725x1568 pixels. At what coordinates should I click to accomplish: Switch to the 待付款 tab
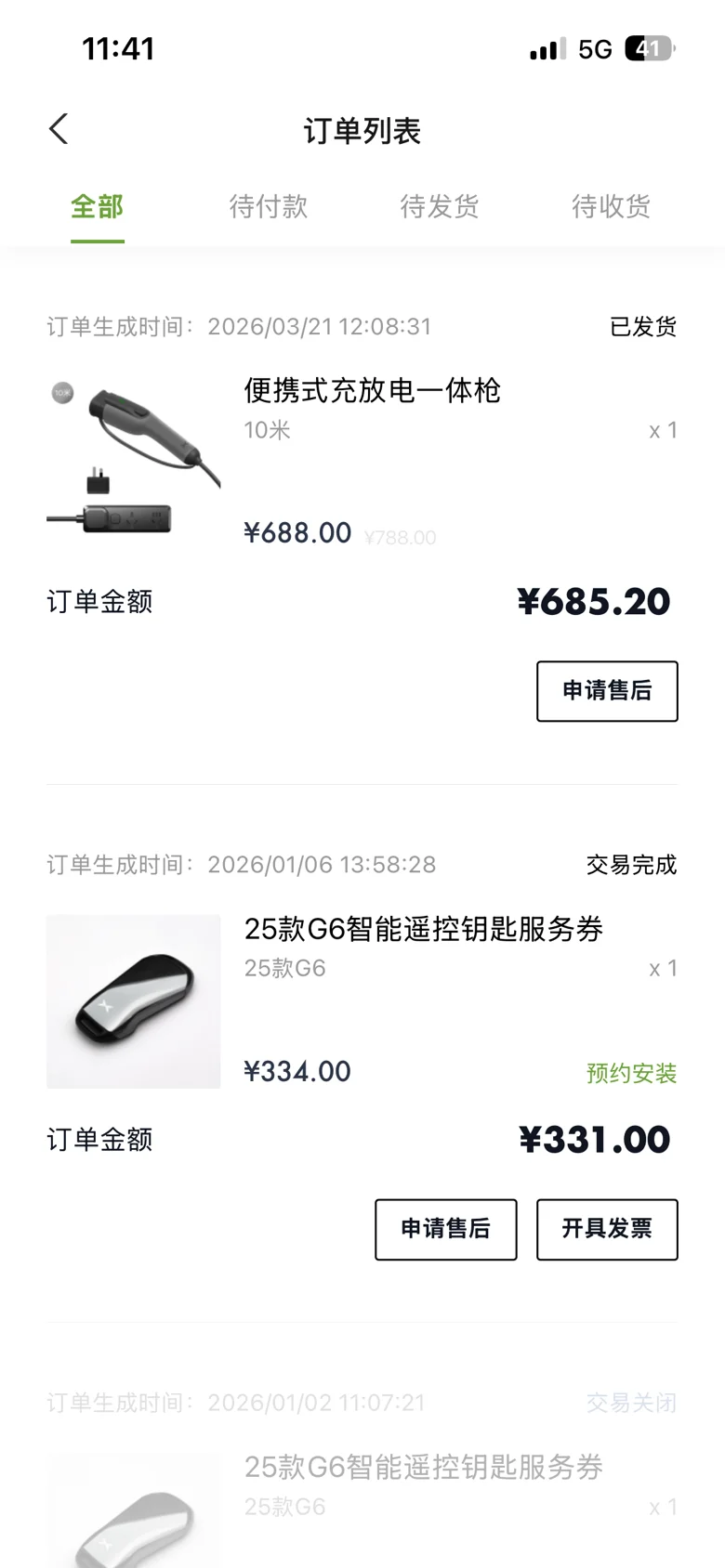[x=269, y=206]
